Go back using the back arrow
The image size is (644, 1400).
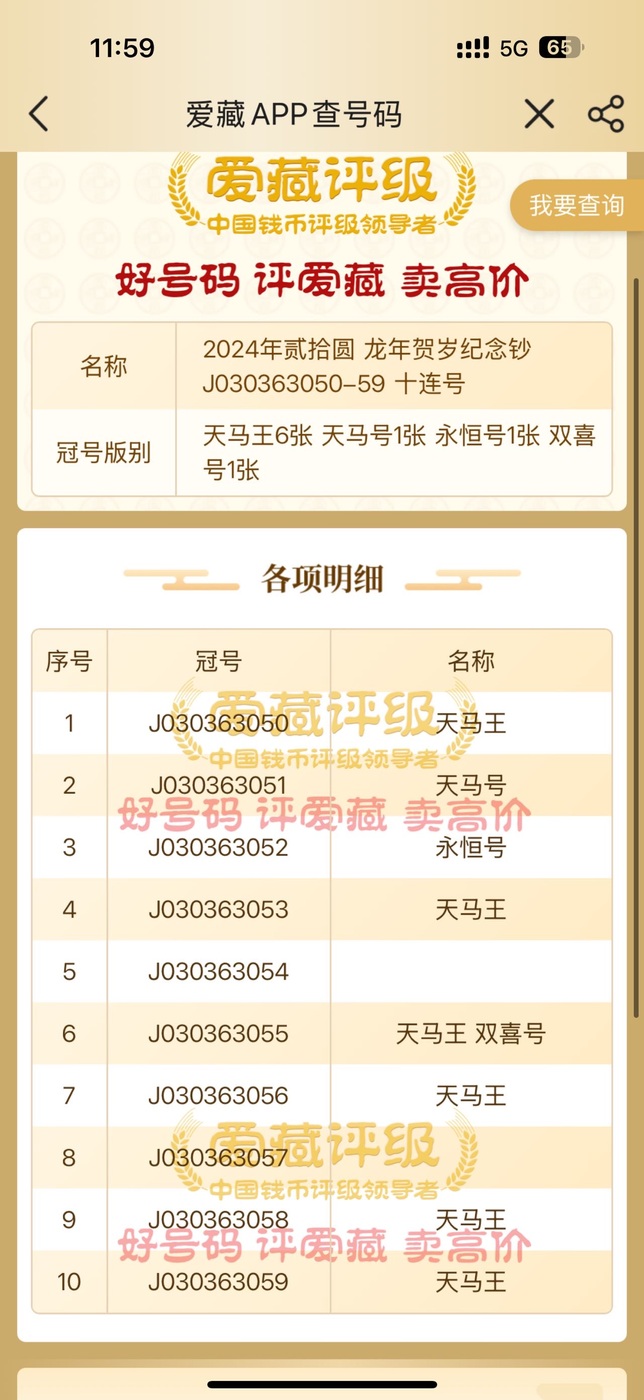pos(38,114)
